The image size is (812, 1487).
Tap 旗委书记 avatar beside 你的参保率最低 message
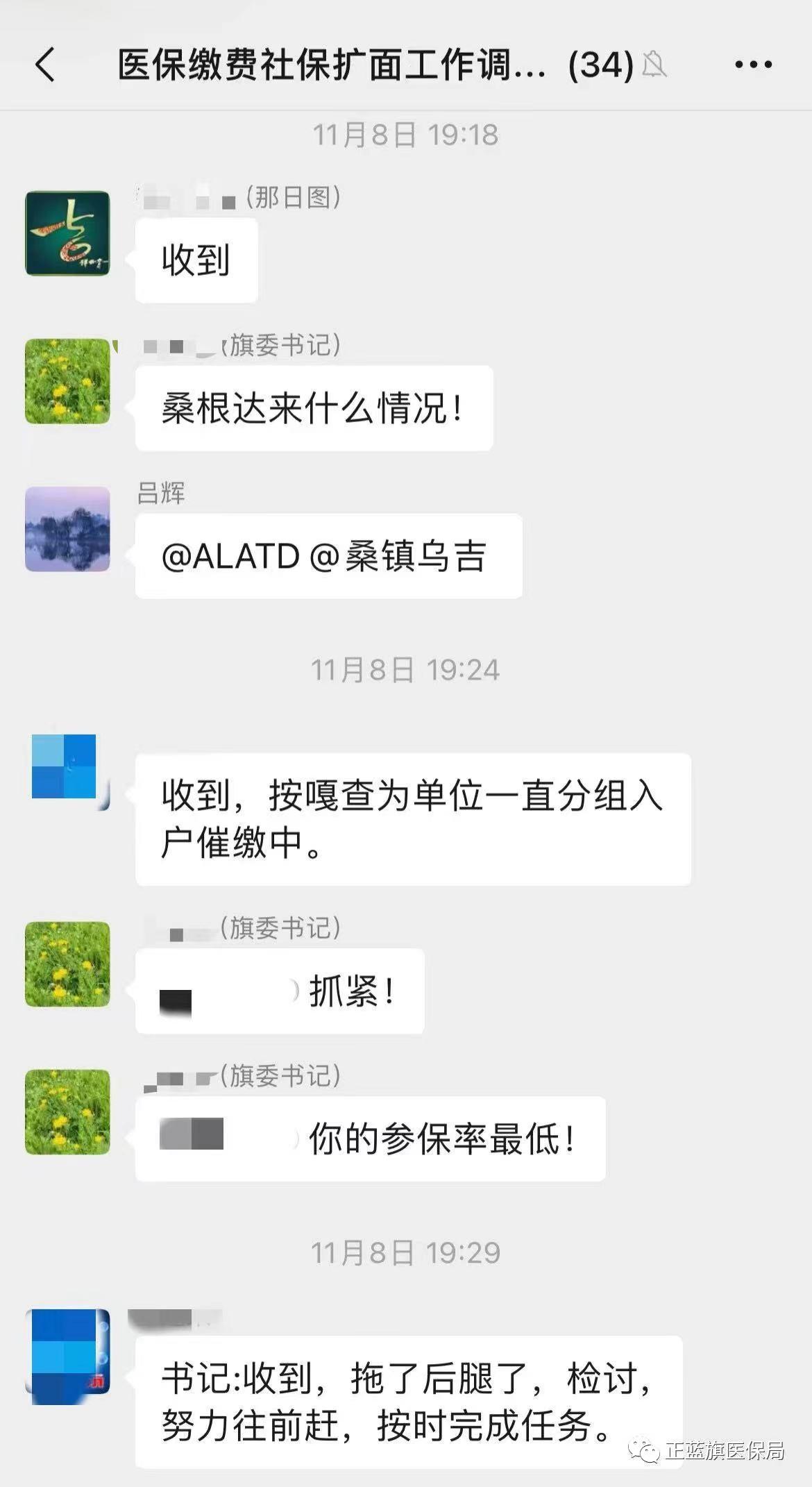[x=67, y=1111]
